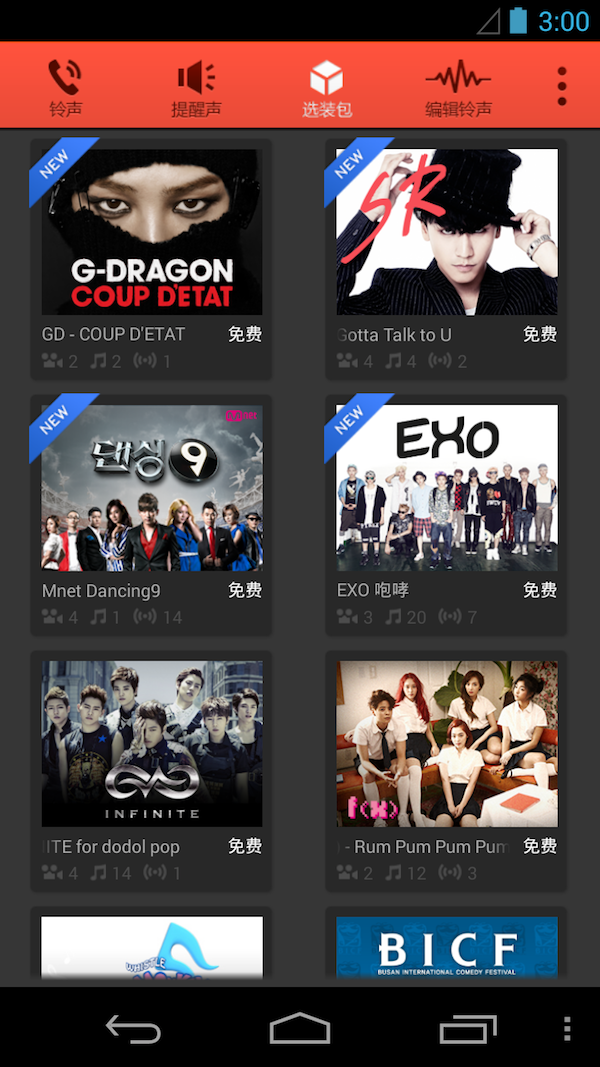The width and height of the screenshot is (600, 1067).
Task: Go to the 编辑铃声 tab
Action: pyautogui.click(x=458, y=87)
